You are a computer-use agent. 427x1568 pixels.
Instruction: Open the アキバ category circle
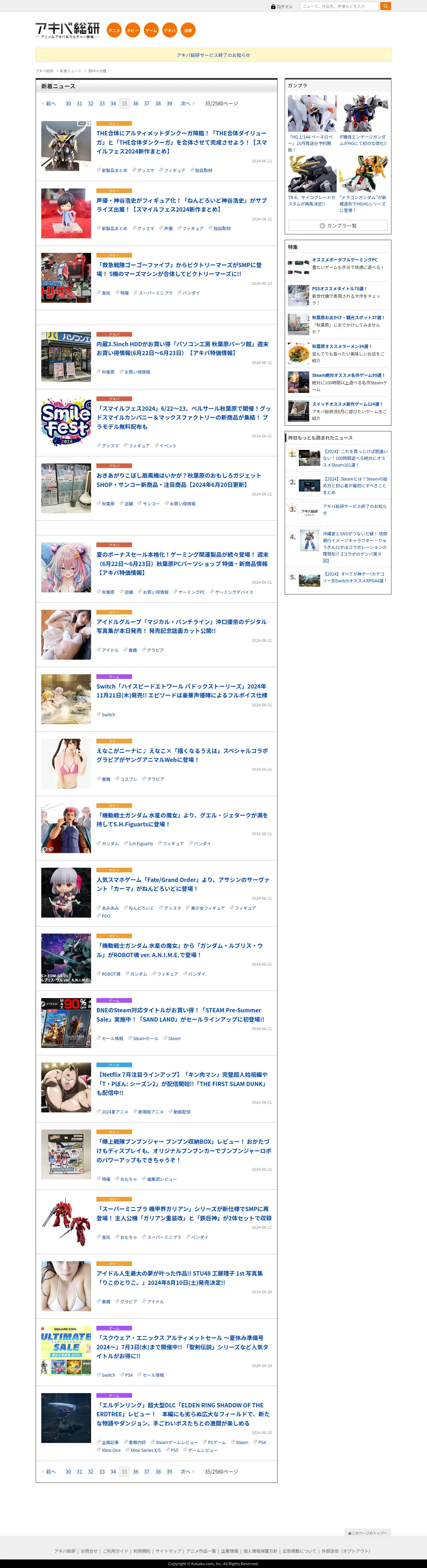click(x=170, y=30)
